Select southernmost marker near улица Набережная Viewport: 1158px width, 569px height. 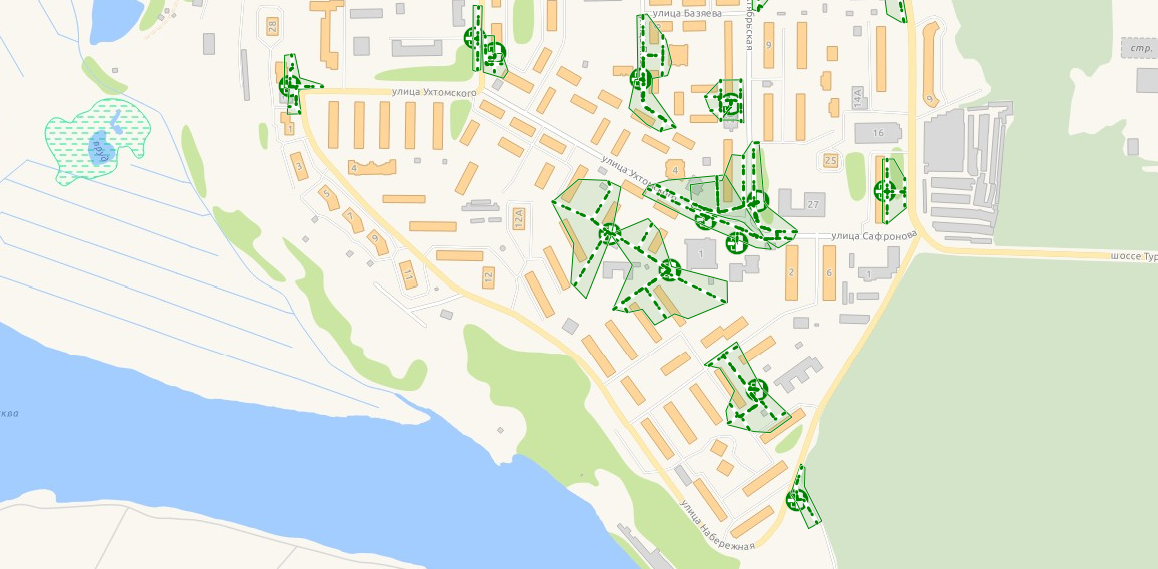pos(797,499)
